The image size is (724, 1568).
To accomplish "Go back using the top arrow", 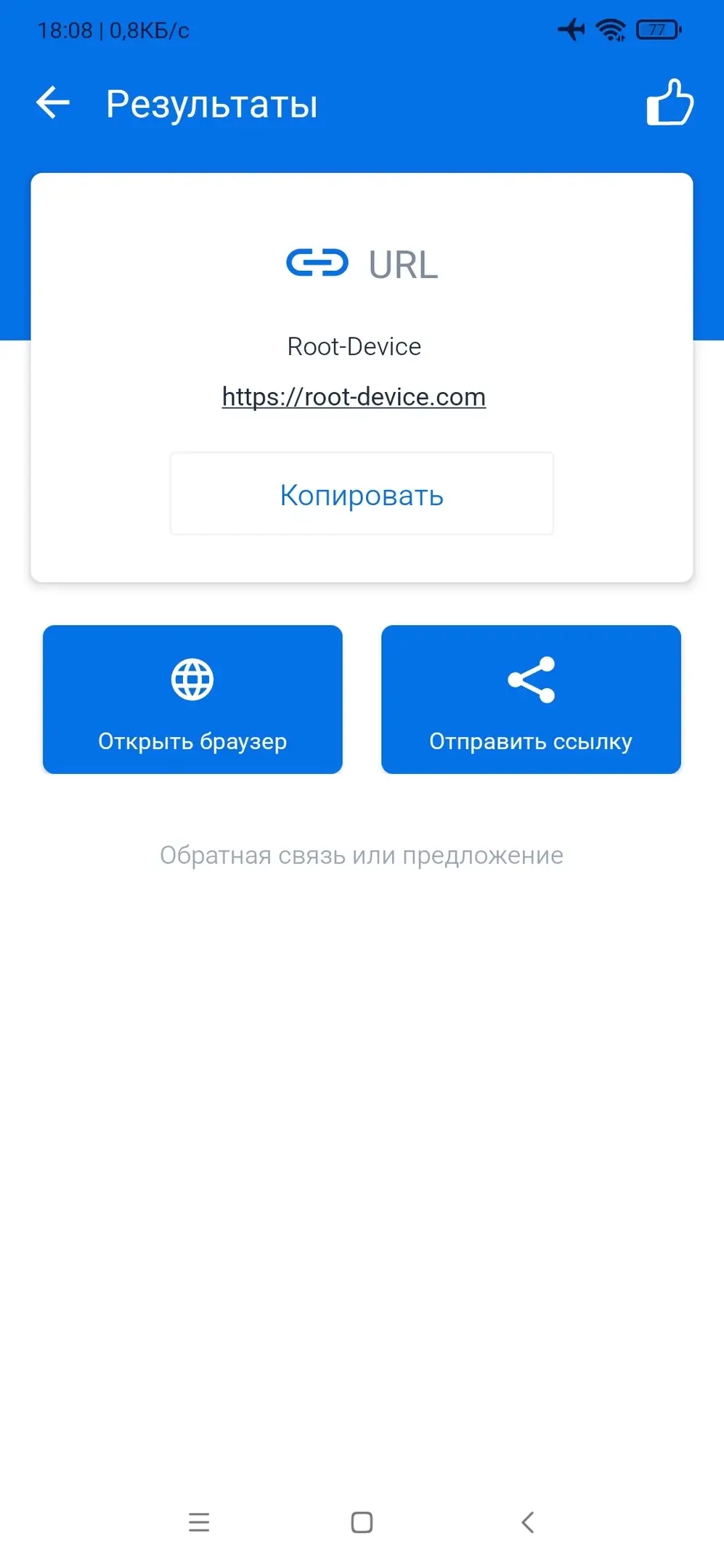I will 53,103.
